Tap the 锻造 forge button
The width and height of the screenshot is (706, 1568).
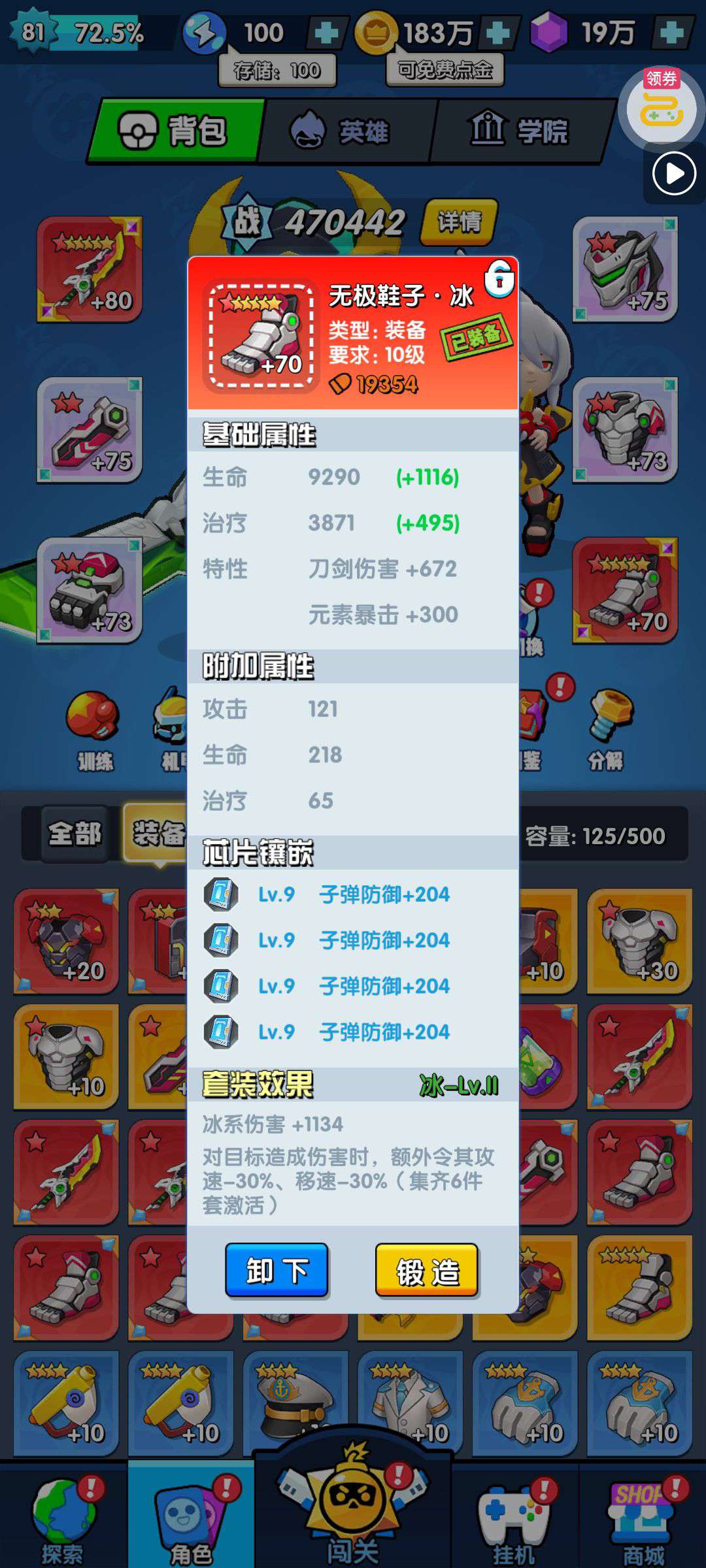(x=427, y=1270)
